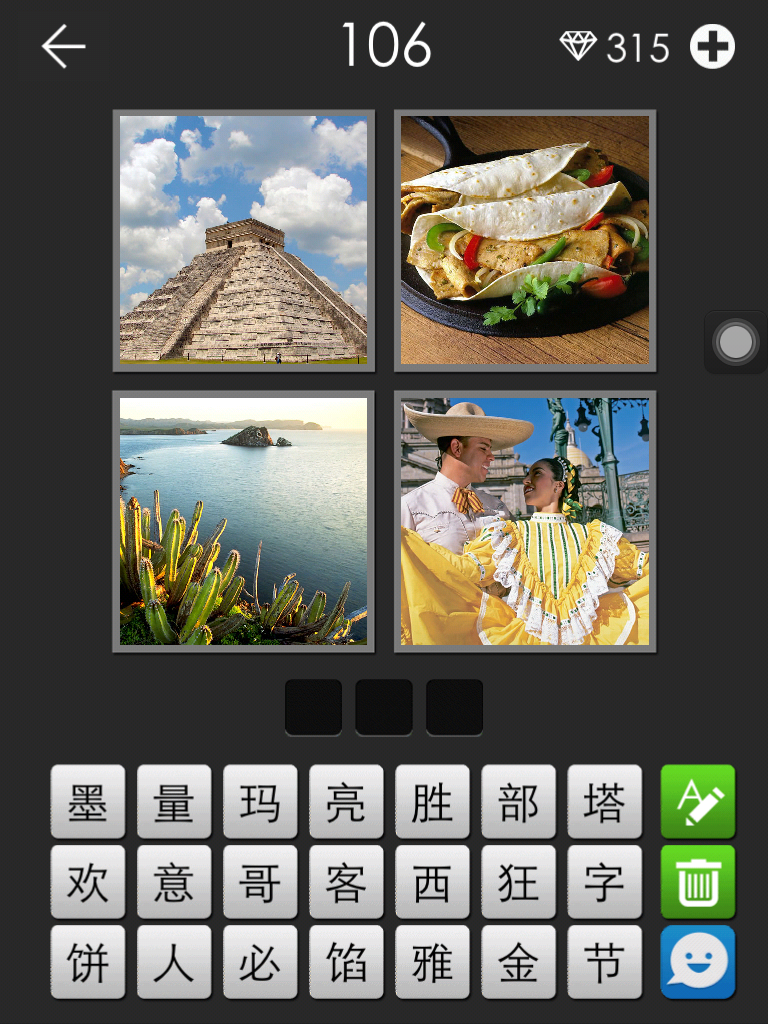This screenshot has width=768, height=1024.
Task: Tap the tile 塔
Action: 604,802
